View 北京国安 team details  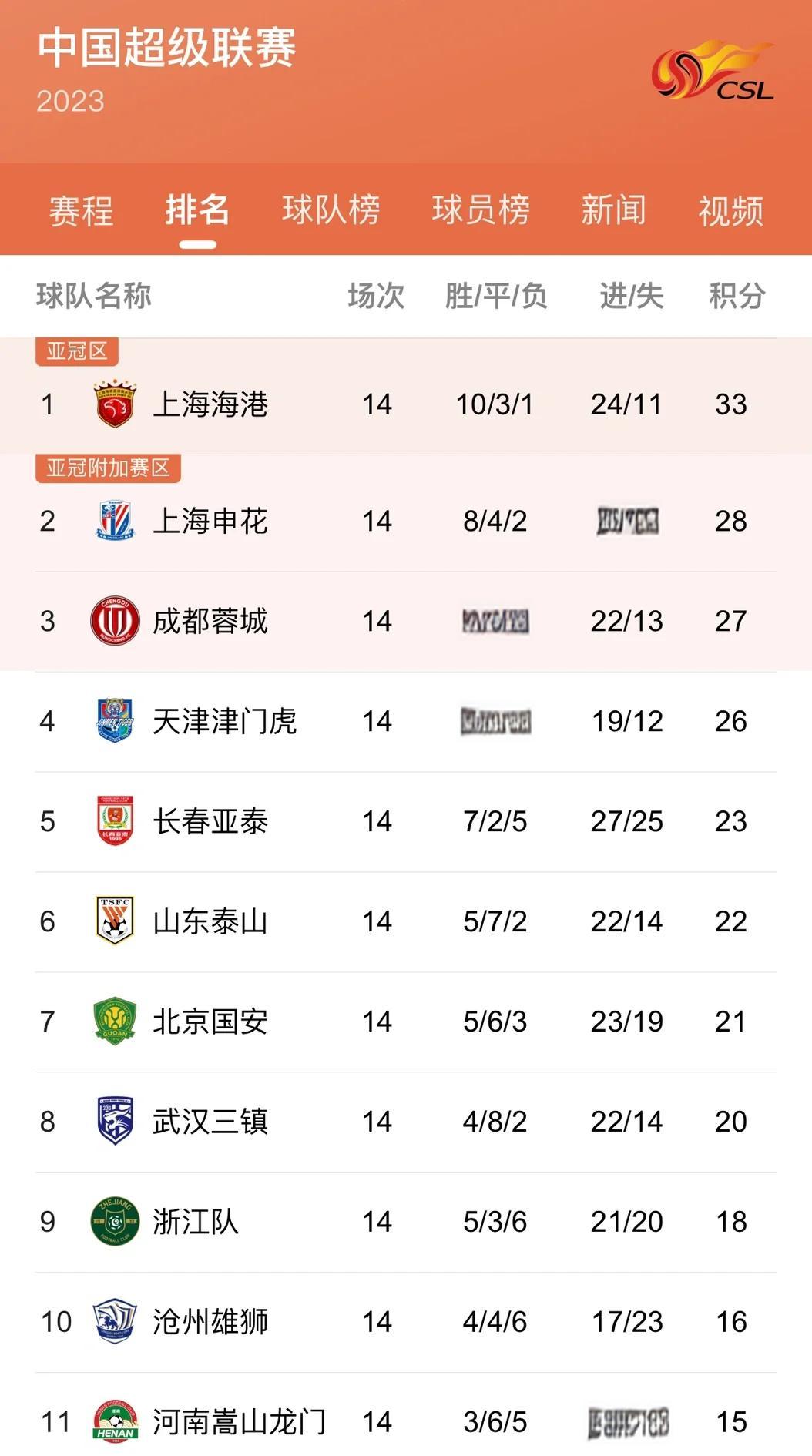210,1022
